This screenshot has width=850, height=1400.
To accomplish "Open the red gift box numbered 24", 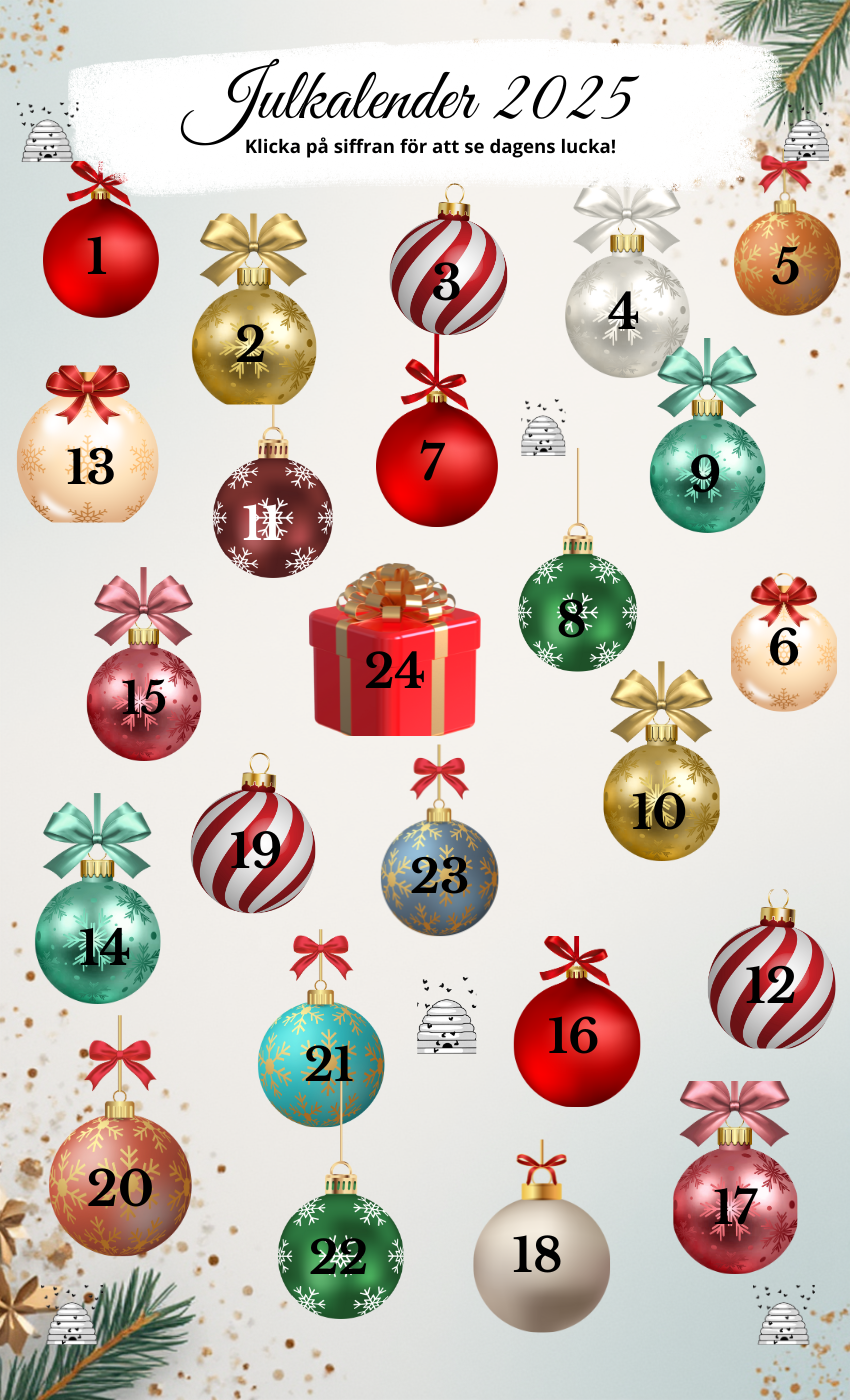I will [x=394, y=670].
